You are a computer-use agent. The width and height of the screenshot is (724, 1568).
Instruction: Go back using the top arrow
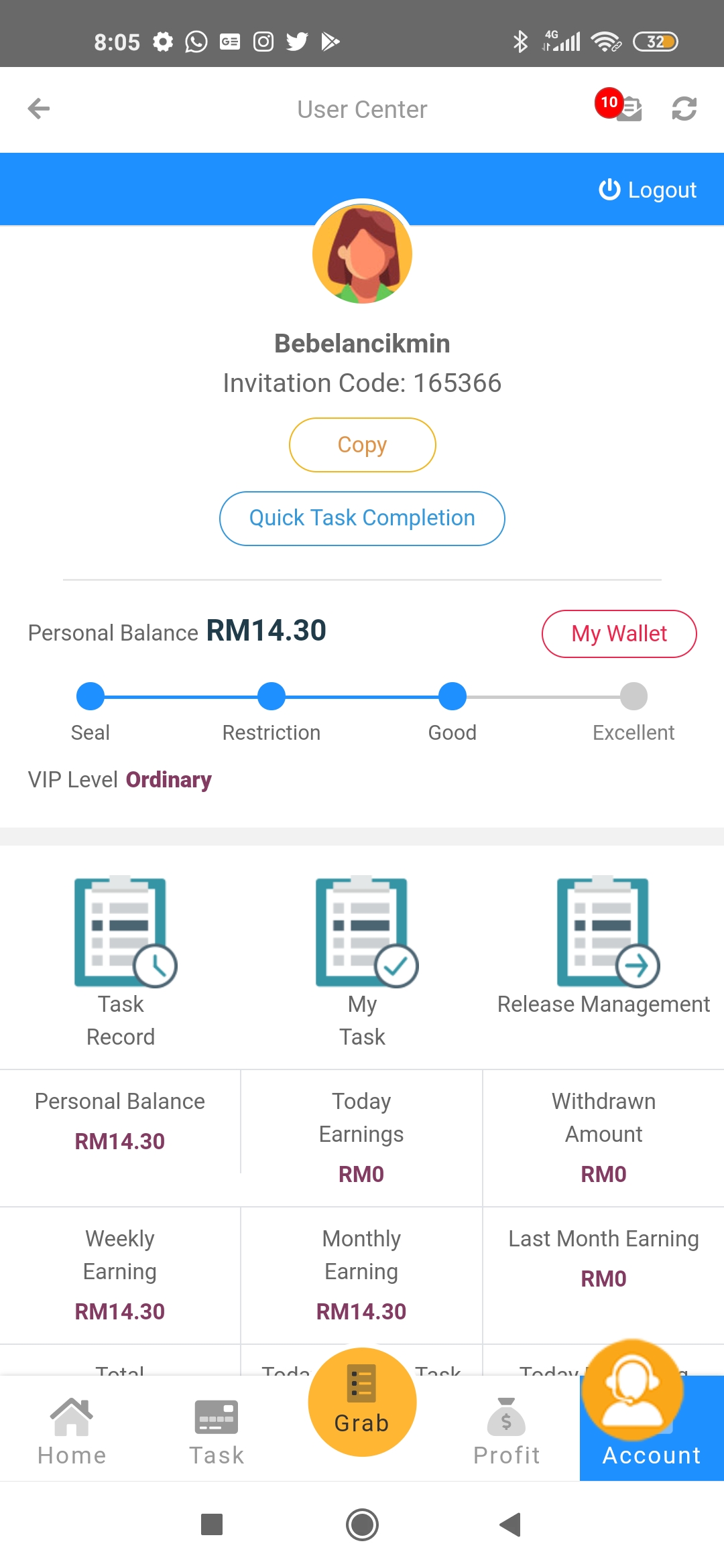(39, 109)
